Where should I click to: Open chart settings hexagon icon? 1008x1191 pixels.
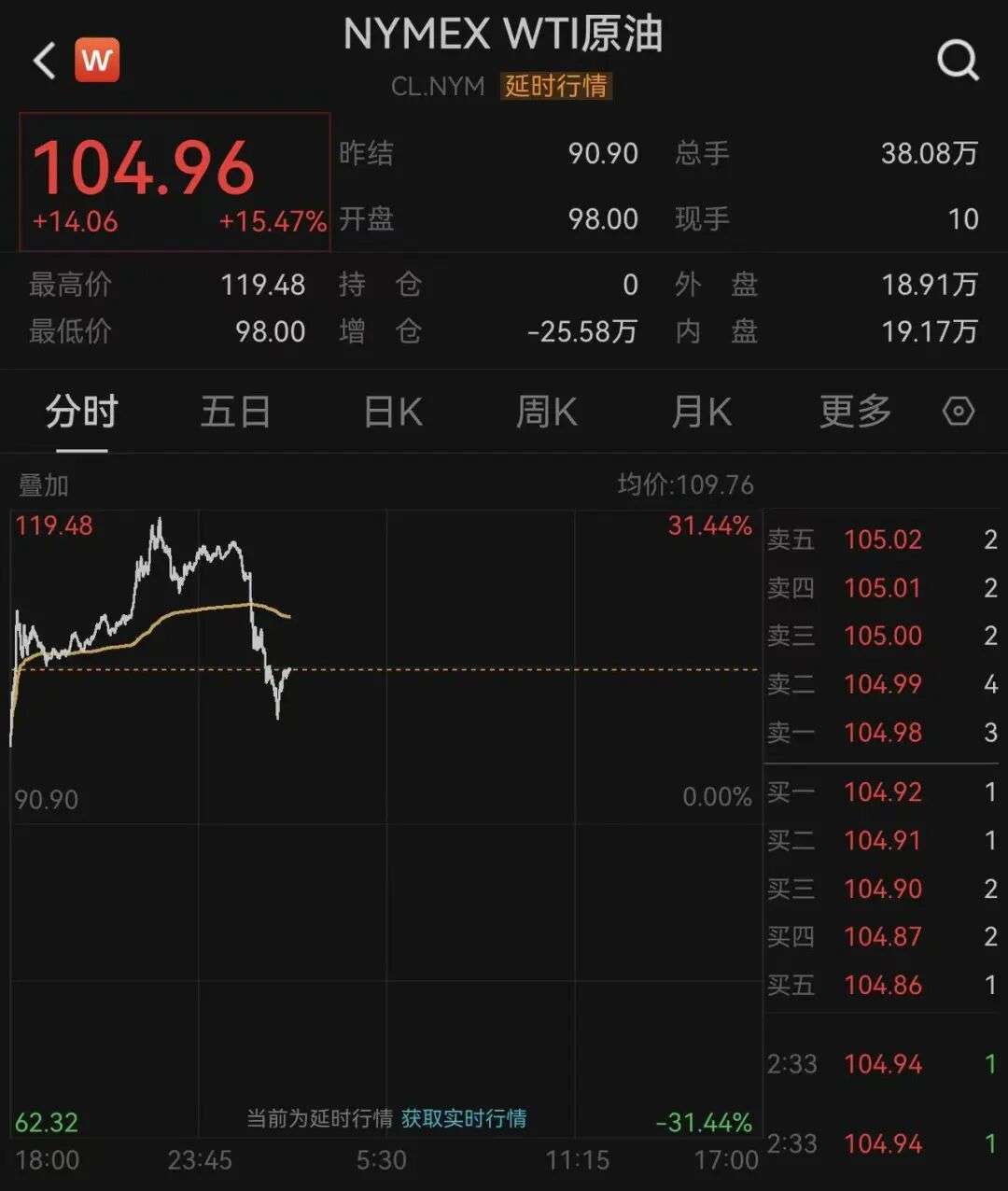click(x=959, y=412)
